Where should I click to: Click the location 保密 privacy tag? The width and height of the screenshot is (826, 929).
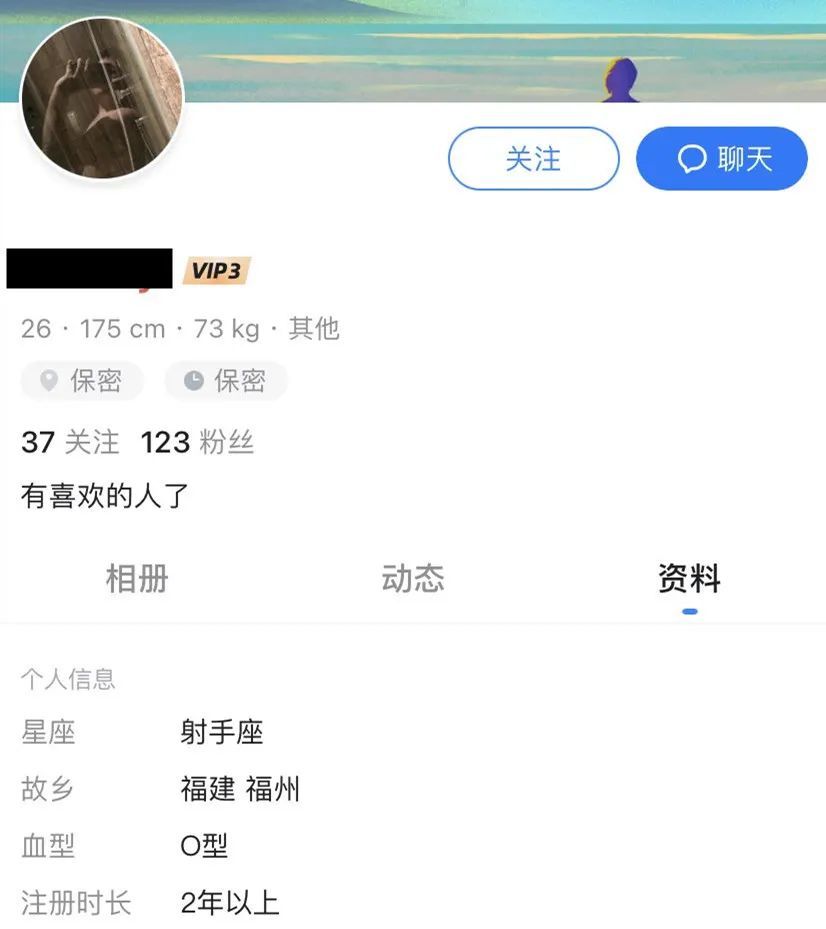point(81,381)
